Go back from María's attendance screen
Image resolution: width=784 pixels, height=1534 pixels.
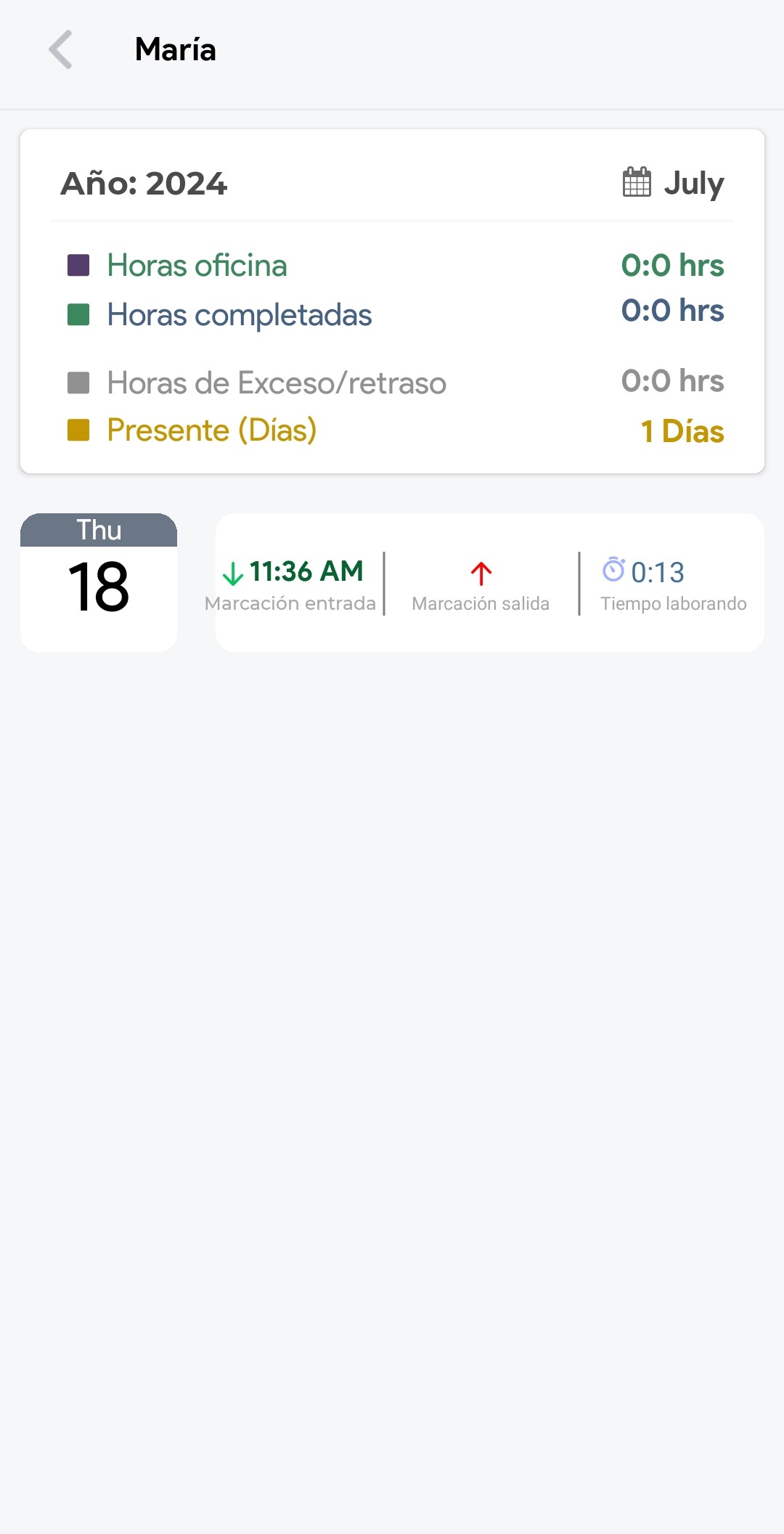(61, 49)
